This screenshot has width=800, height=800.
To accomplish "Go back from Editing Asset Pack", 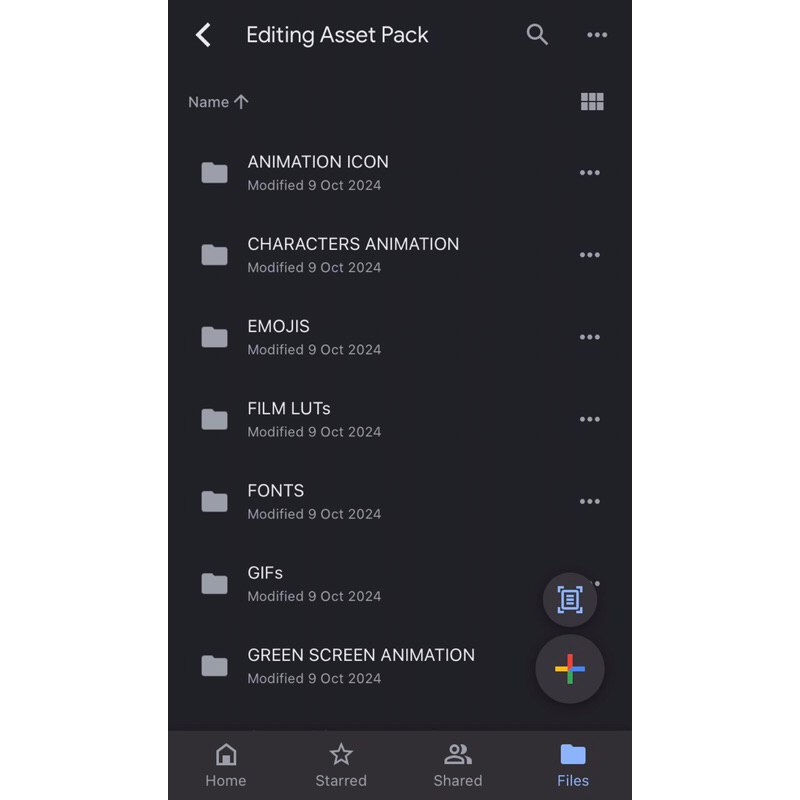I will (x=203, y=35).
